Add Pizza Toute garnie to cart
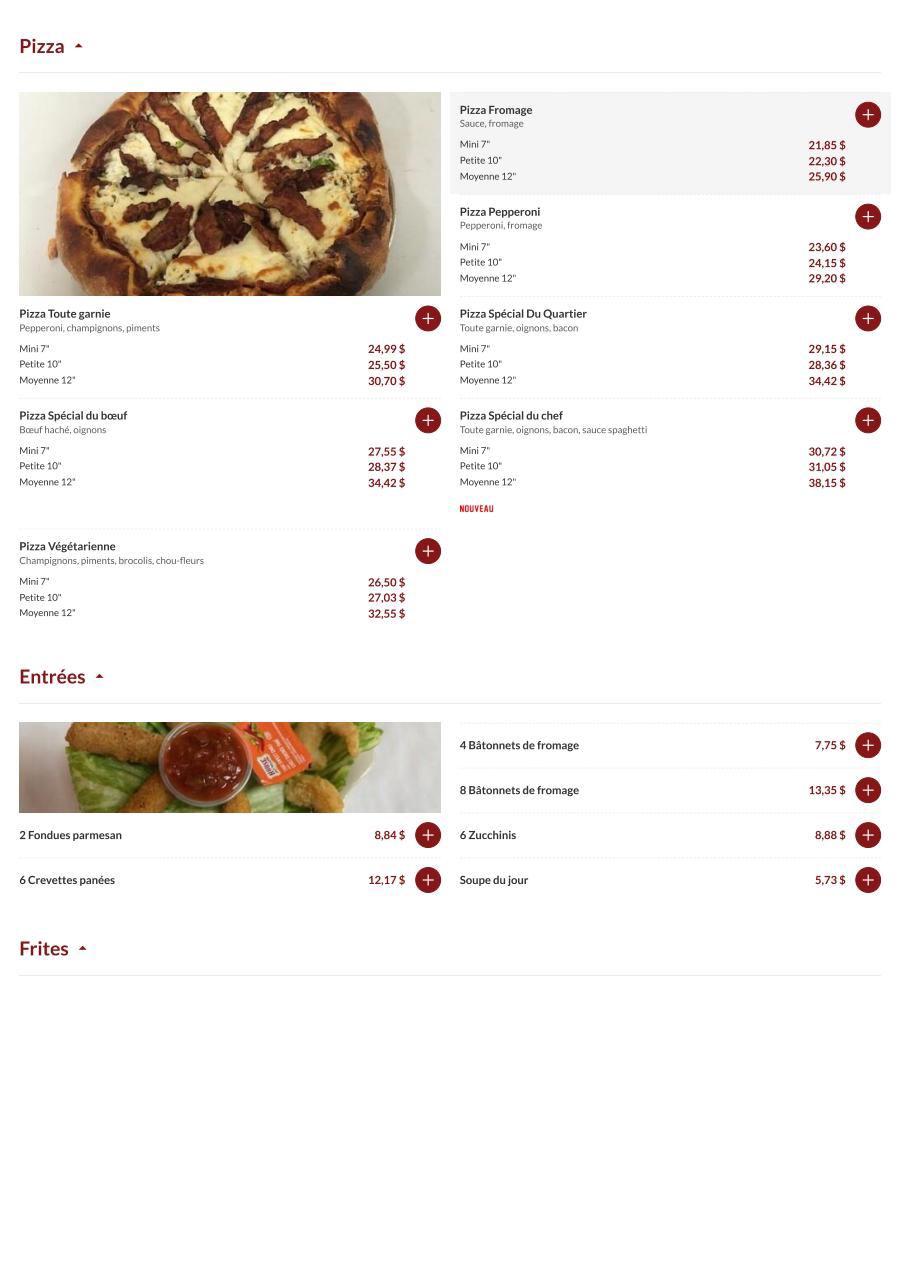900x1273 pixels. pyautogui.click(x=427, y=318)
